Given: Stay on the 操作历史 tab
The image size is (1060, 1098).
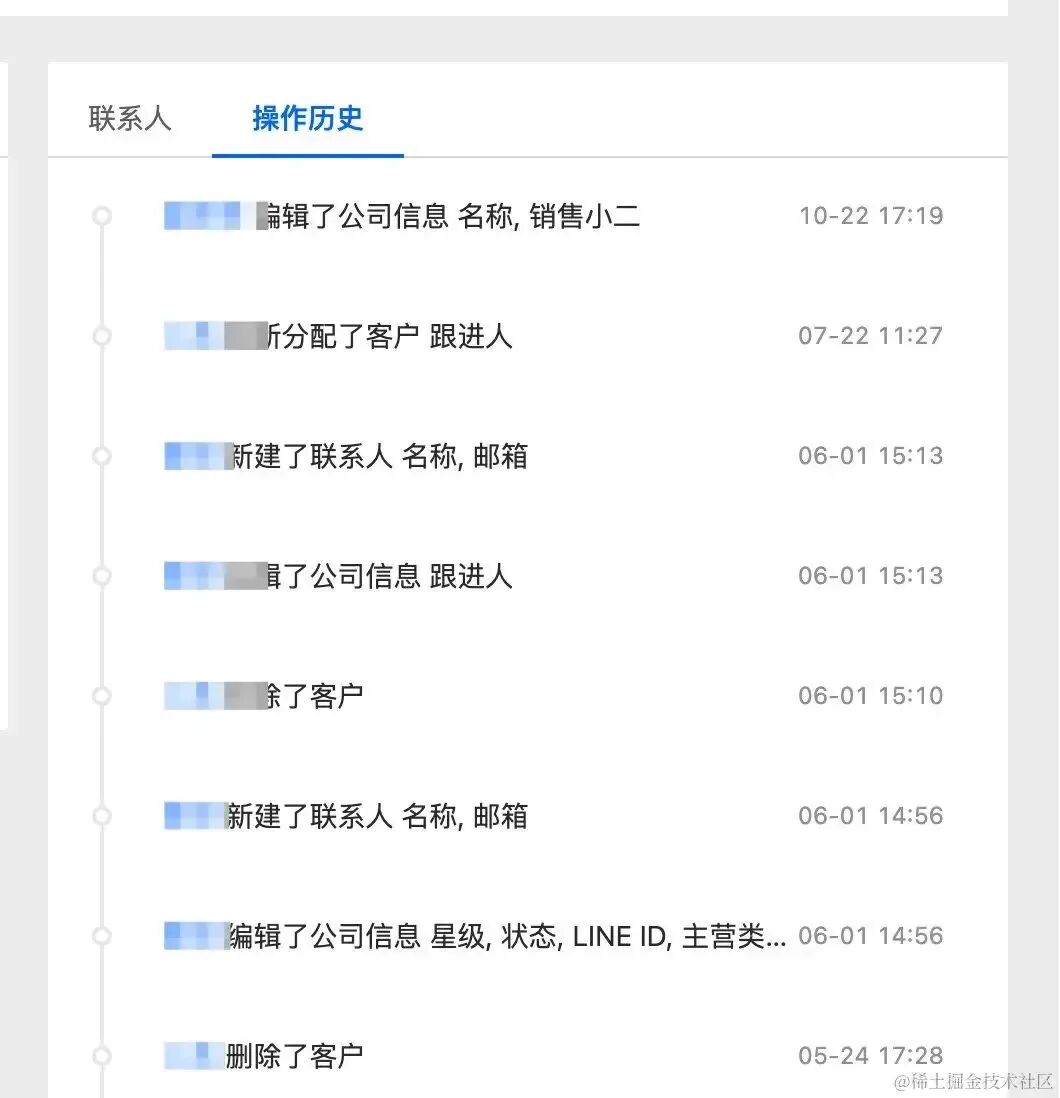Looking at the screenshot, I should tap(307, 118).
